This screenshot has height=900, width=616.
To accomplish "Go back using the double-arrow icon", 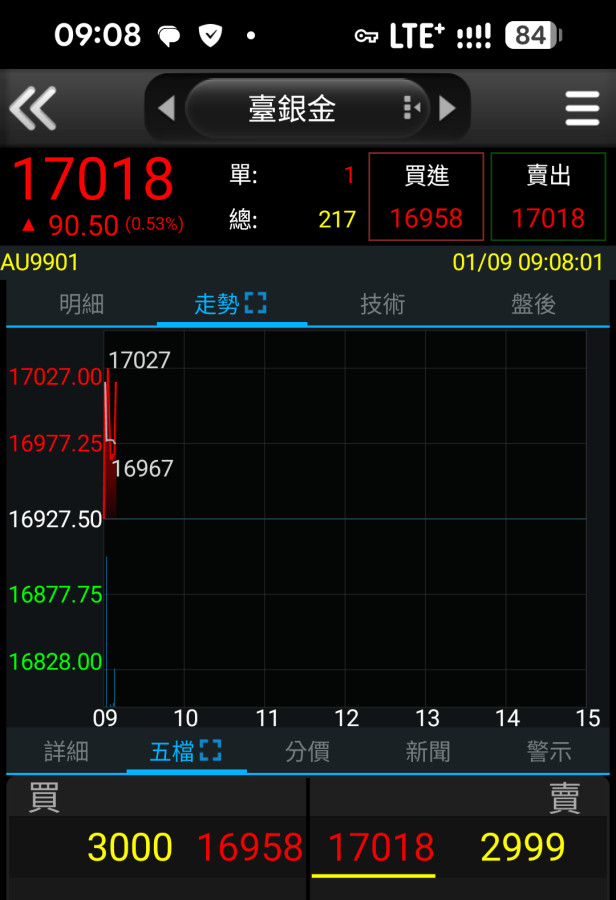I will coord(33,108).
